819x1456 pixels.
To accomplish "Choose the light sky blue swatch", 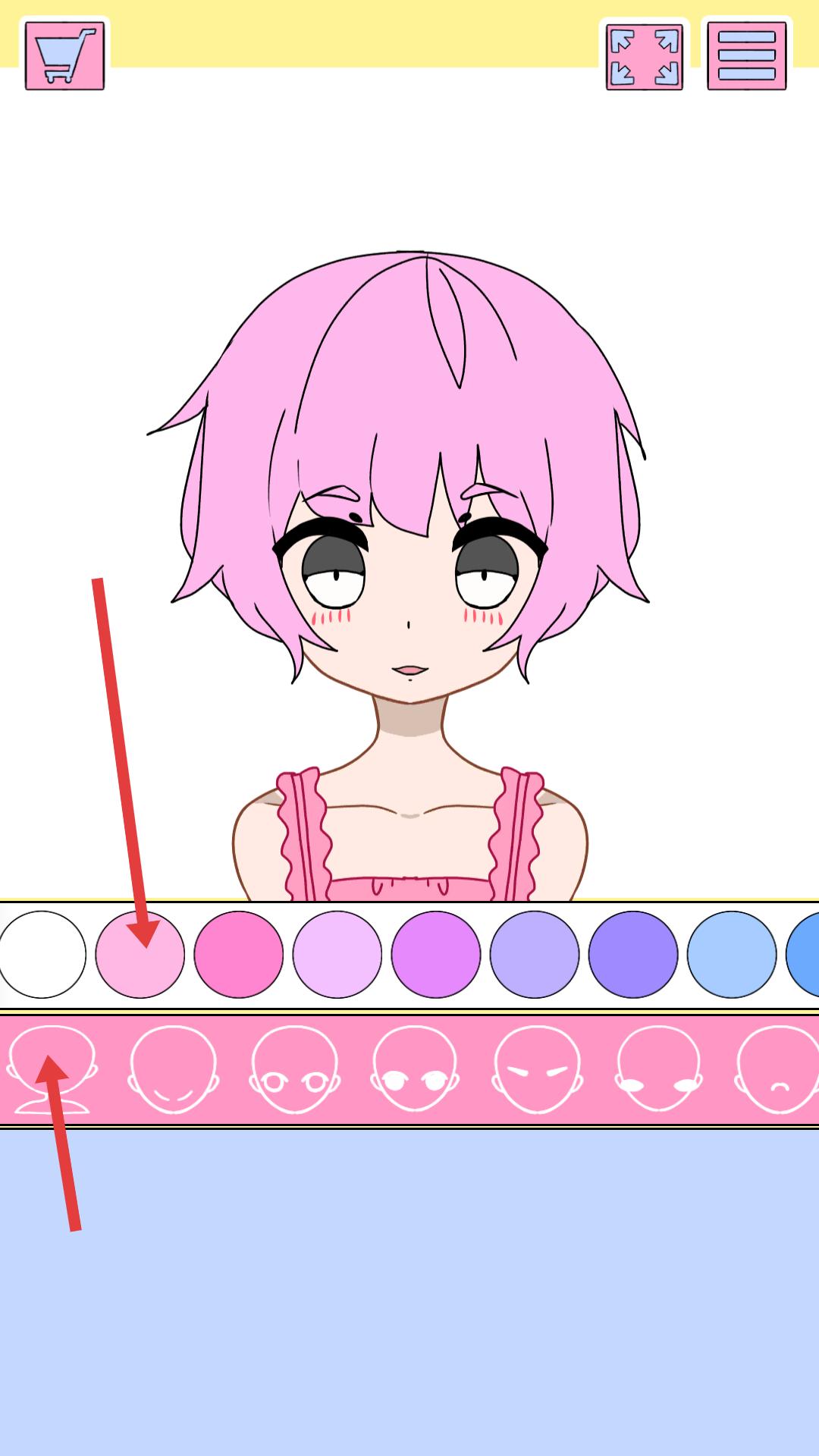I will [x=732, y=954].
